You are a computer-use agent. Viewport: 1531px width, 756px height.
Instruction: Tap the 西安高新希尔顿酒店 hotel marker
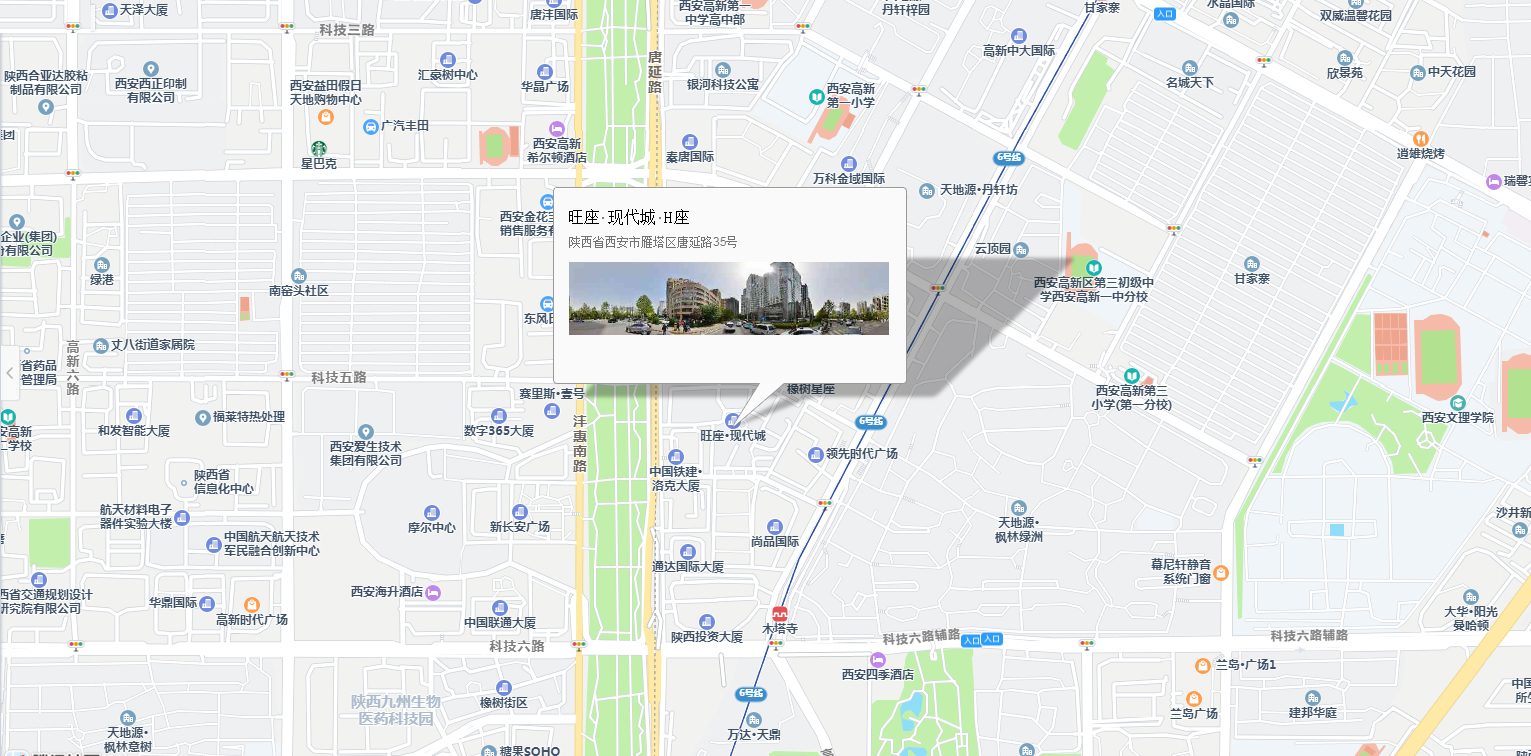(x=557, y=128)
